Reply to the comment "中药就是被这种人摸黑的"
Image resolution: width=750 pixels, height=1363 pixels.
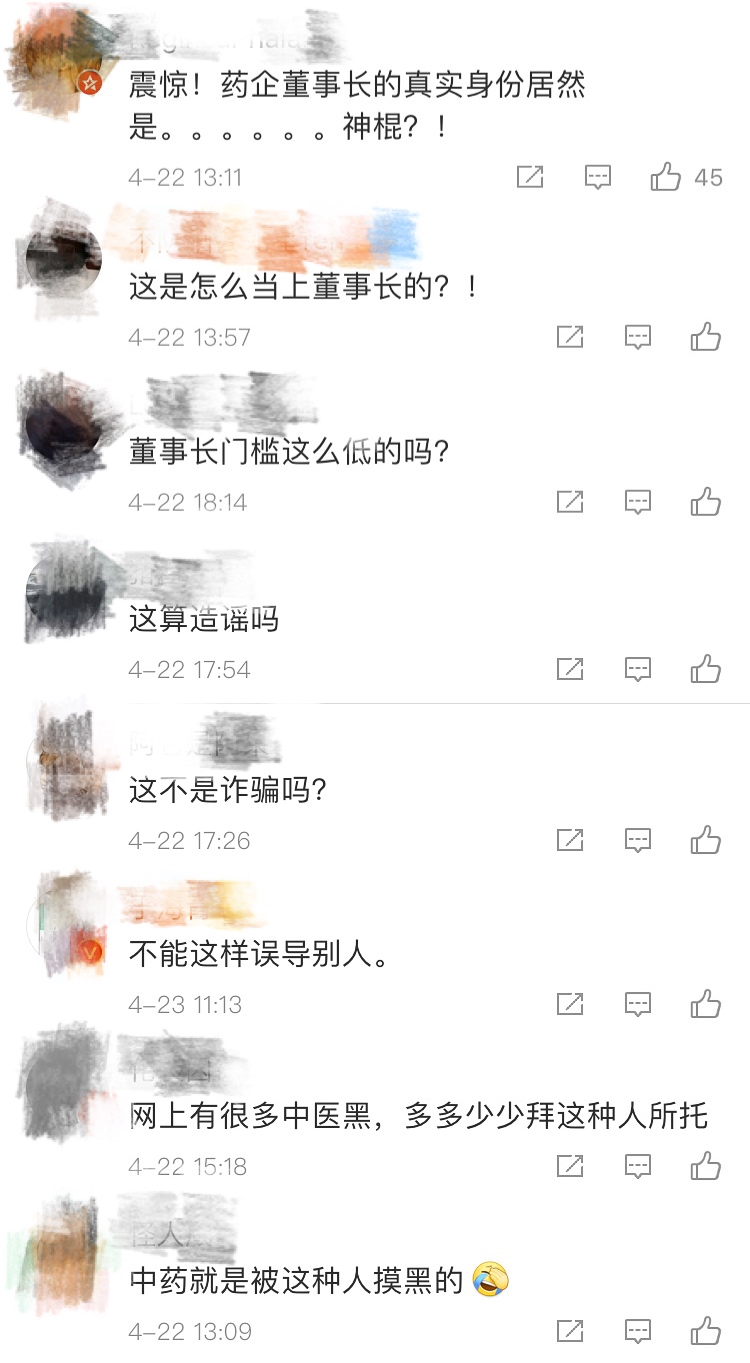[638, 1332]
